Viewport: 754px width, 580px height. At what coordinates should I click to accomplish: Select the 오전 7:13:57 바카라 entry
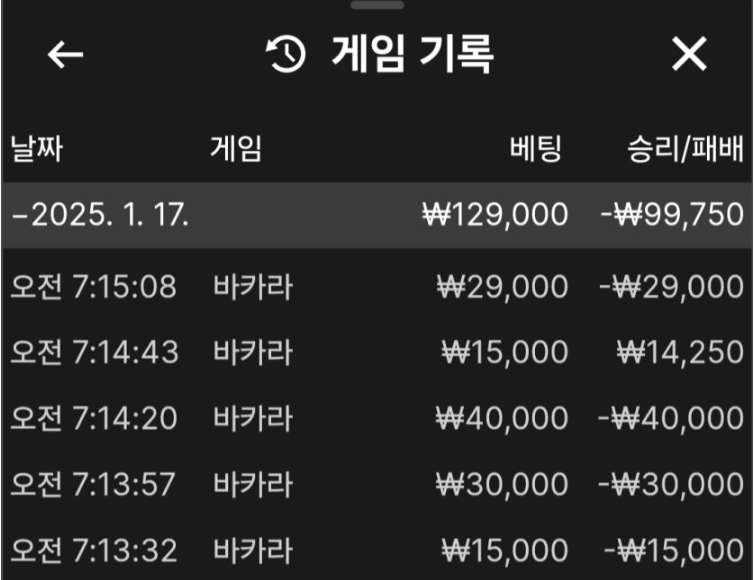coord(376,484)
